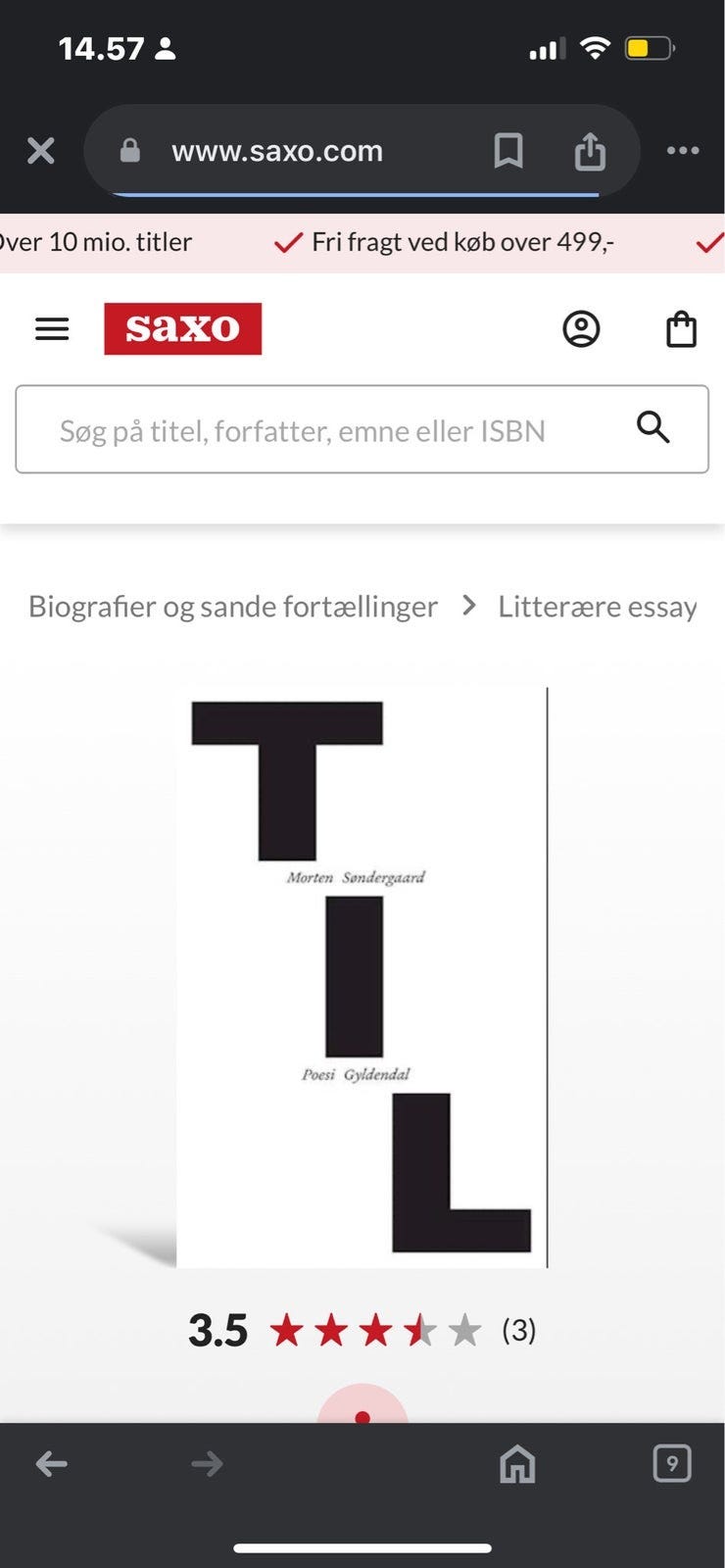
Task: Open the tab overview showing 9 tabs
Action: pyautogui.click(x=672, y=1464)
